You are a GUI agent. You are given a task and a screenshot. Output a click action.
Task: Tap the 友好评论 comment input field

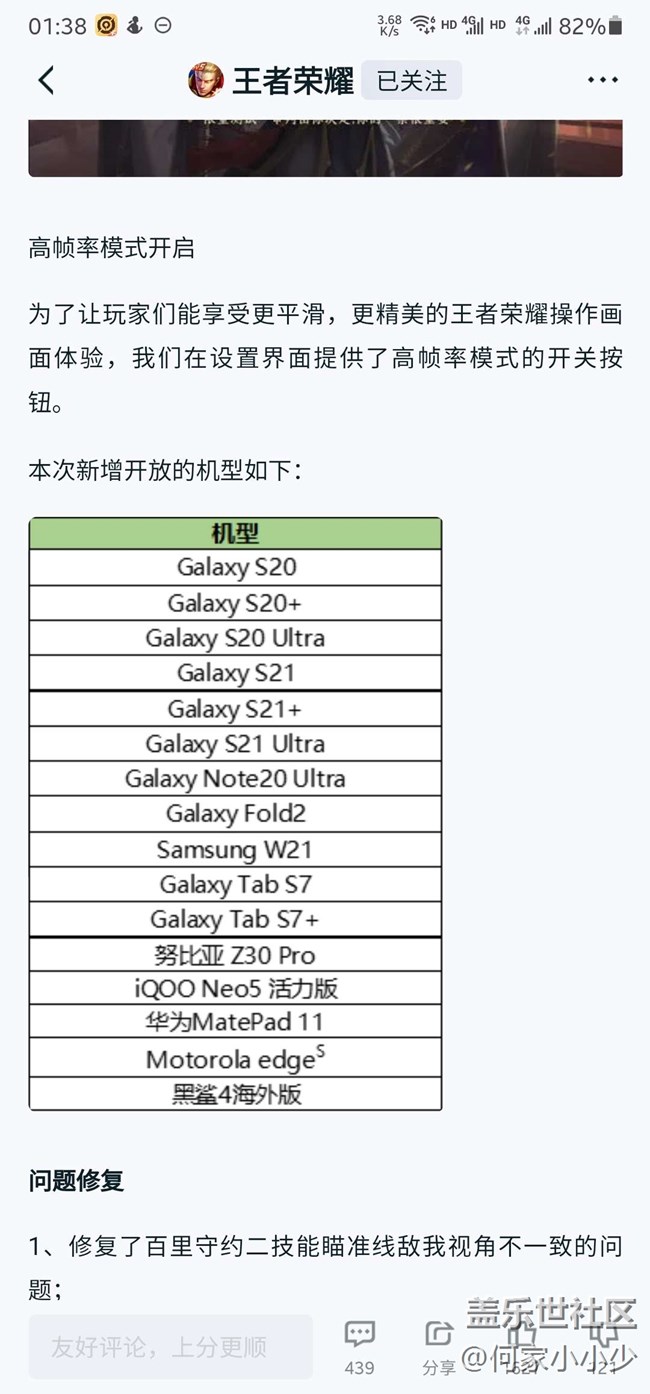pos(170,1346)
